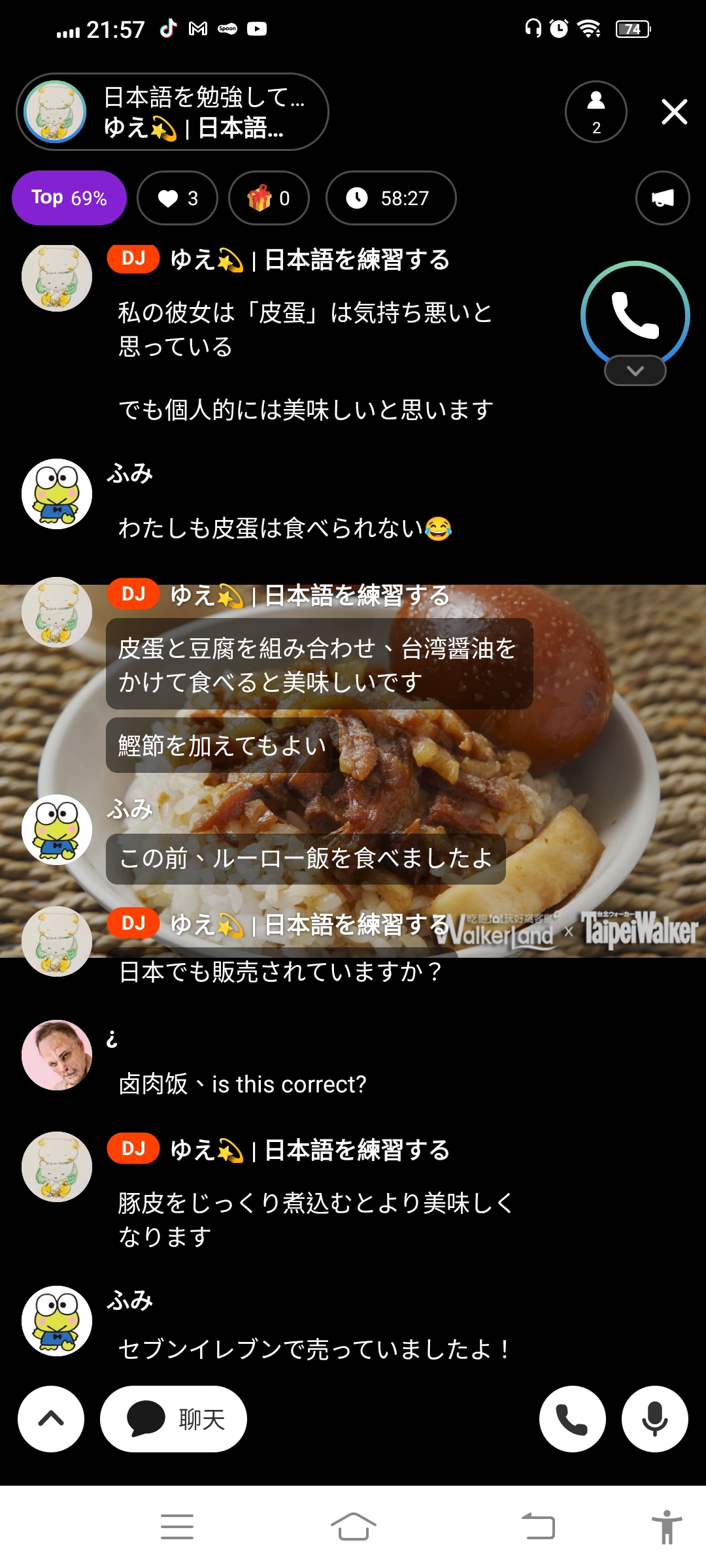Toggle the microphone button

654,1418
